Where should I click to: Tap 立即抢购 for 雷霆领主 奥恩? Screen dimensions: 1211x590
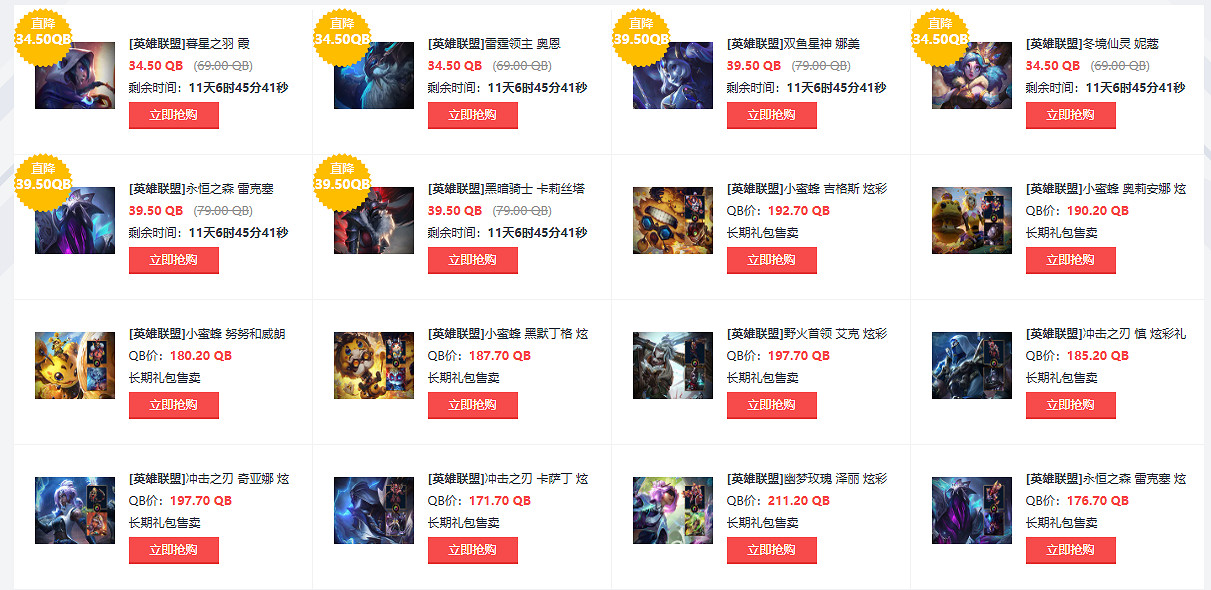472,115
